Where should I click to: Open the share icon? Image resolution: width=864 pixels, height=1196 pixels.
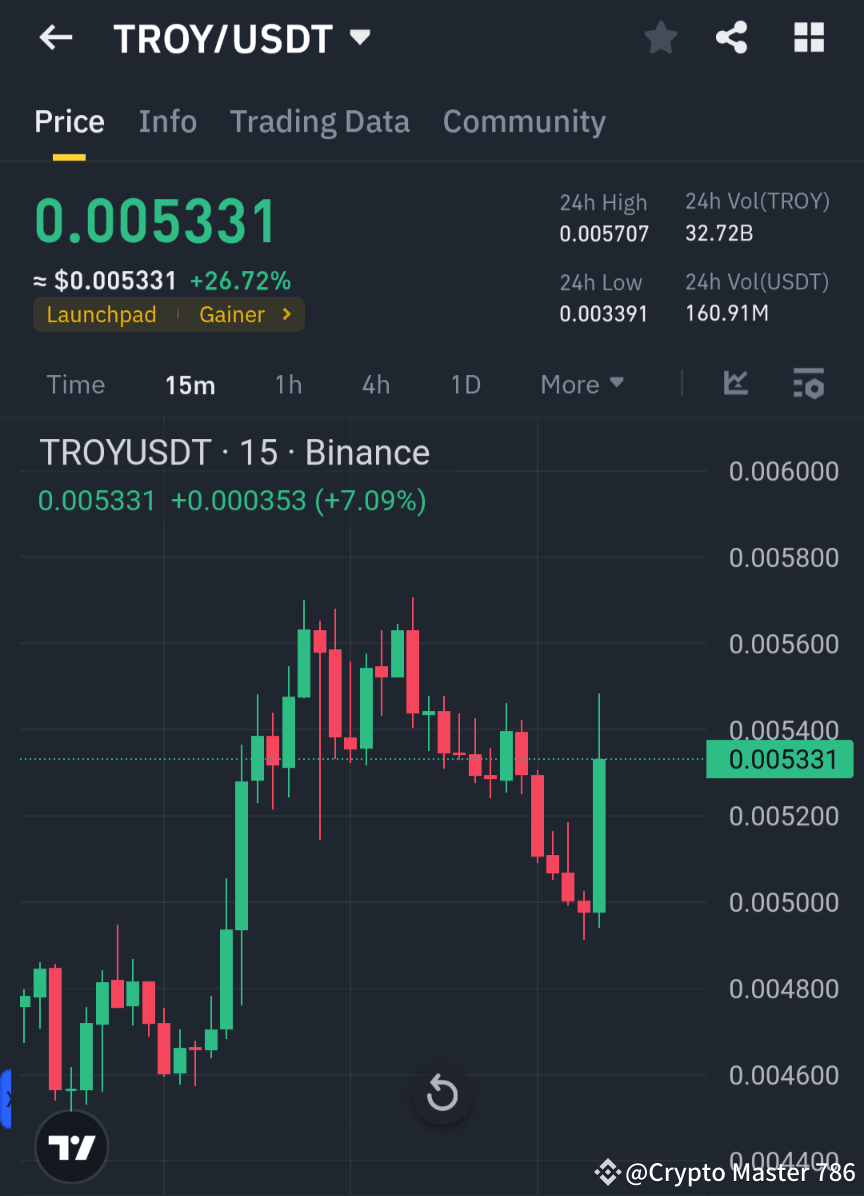click(x=732, y=37)
